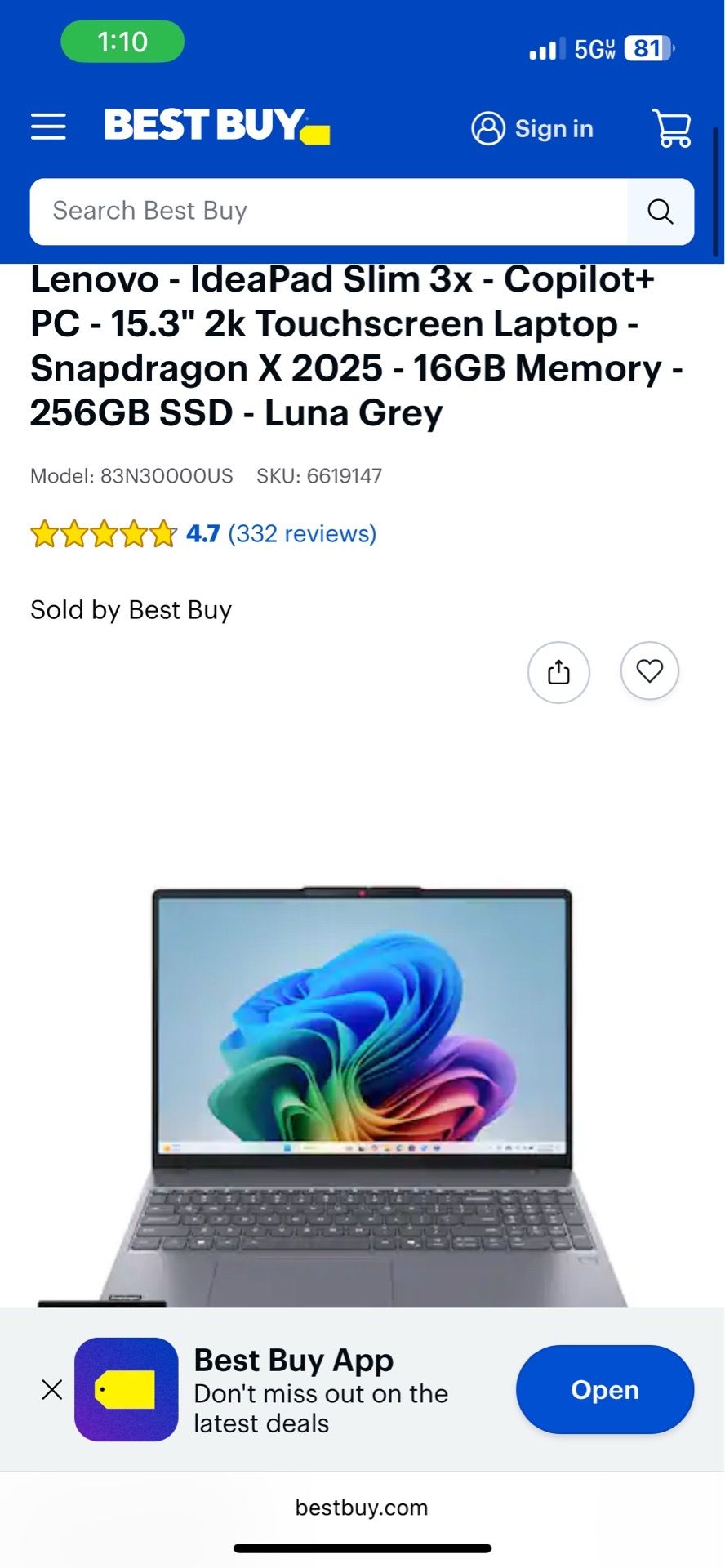Open the shopping cart
The image size is (725, 1568).
pos(672,128)
